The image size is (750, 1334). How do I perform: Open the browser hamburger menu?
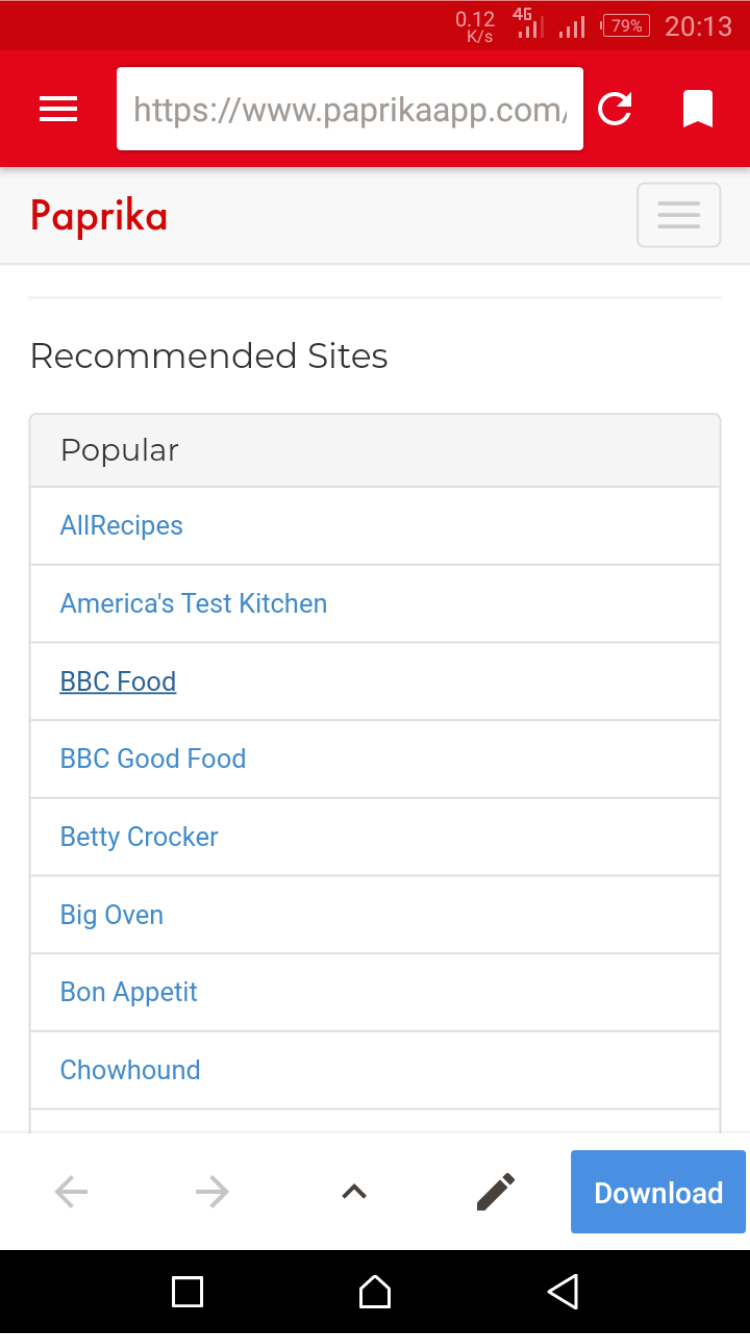pyautogui.click(x=57, y=108)
